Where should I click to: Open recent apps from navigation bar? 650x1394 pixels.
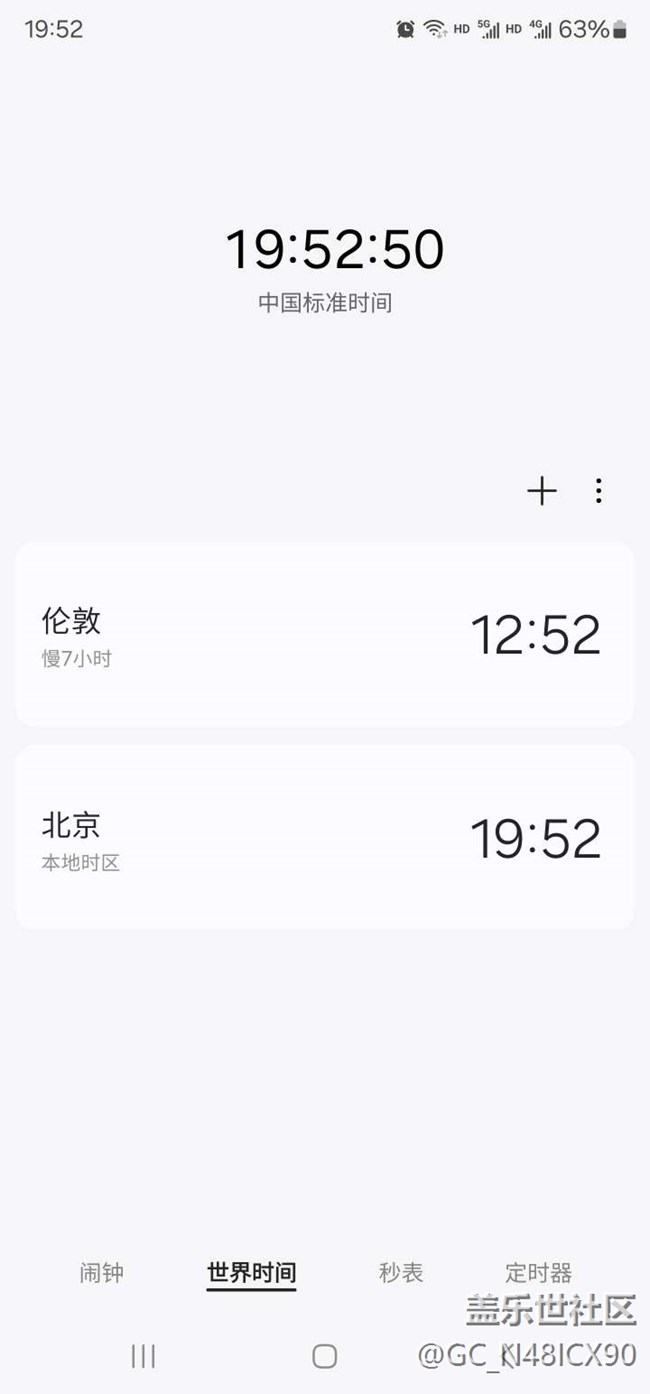coord(143,1356)
